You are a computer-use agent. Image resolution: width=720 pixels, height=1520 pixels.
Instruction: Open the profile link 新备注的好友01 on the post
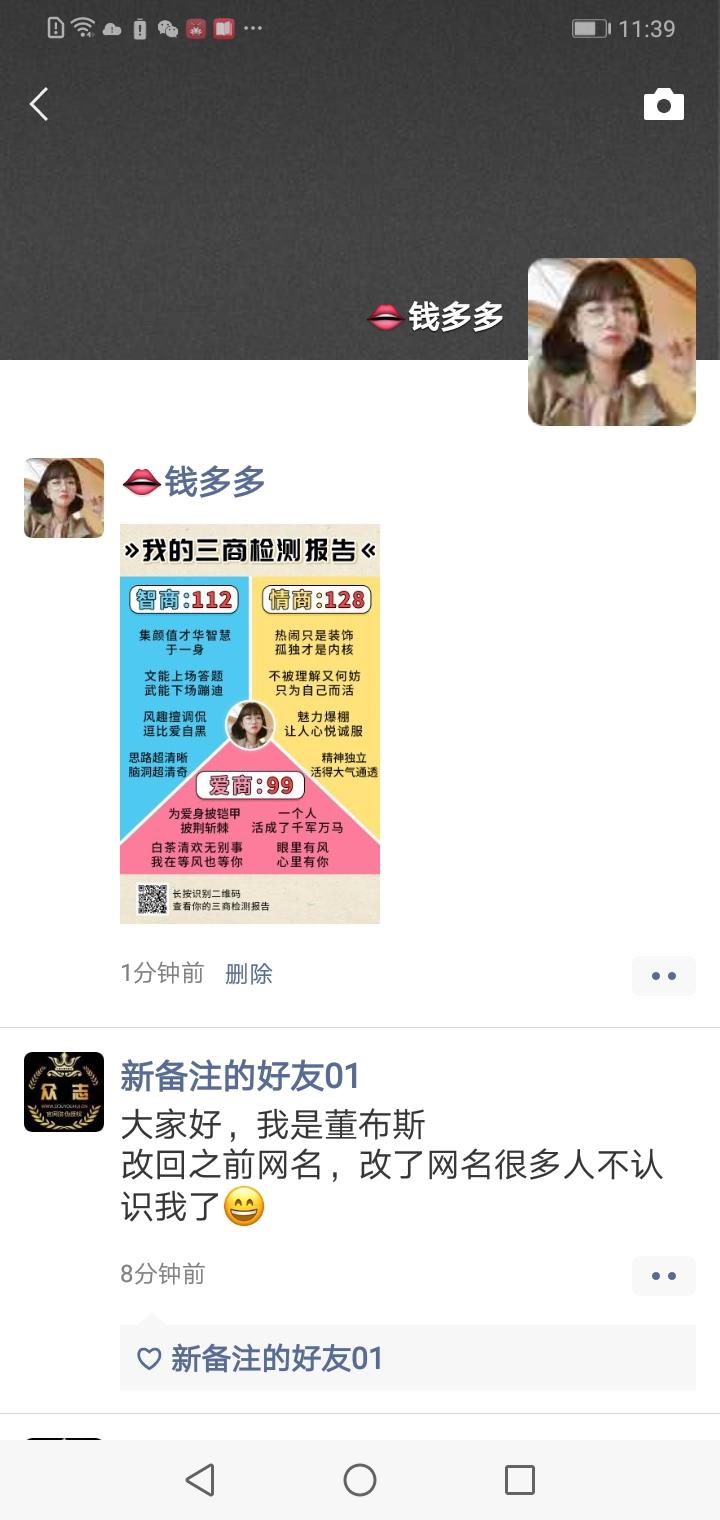pos(240,1076)
